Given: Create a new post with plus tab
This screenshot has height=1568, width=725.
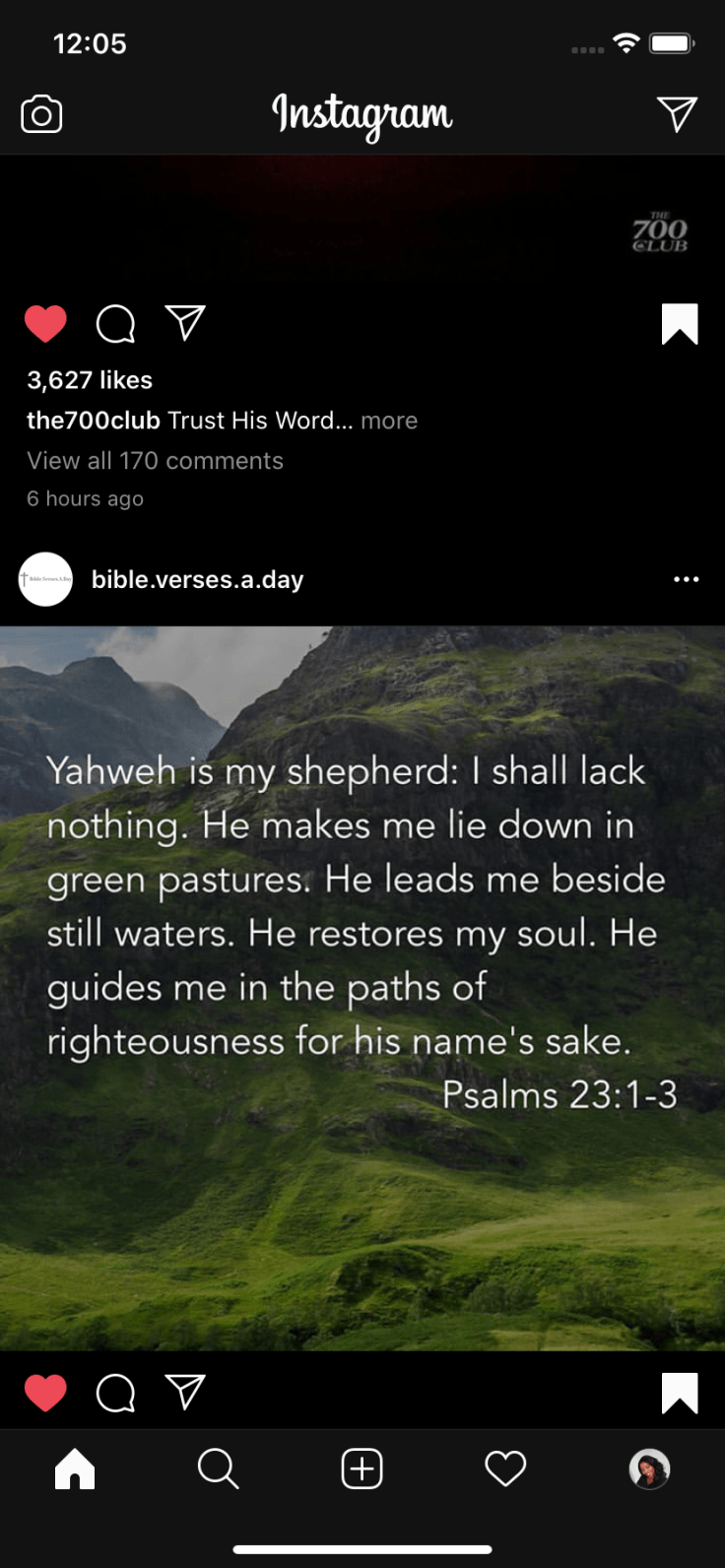Looking at the screenshot, I should [362, 1470].
